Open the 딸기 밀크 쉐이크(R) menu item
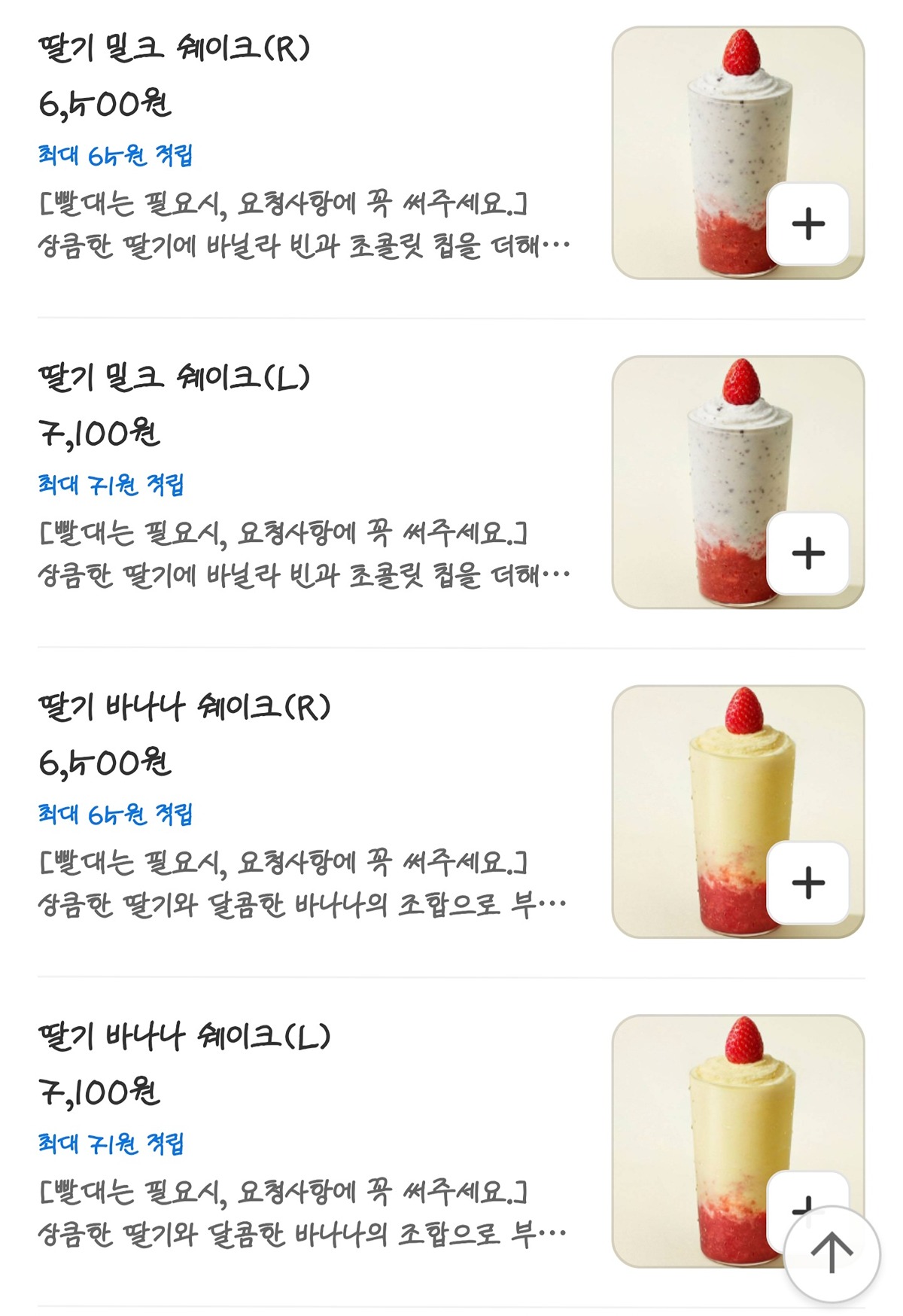The width and height of the screenshot is (903, 1316). [173, 48]
